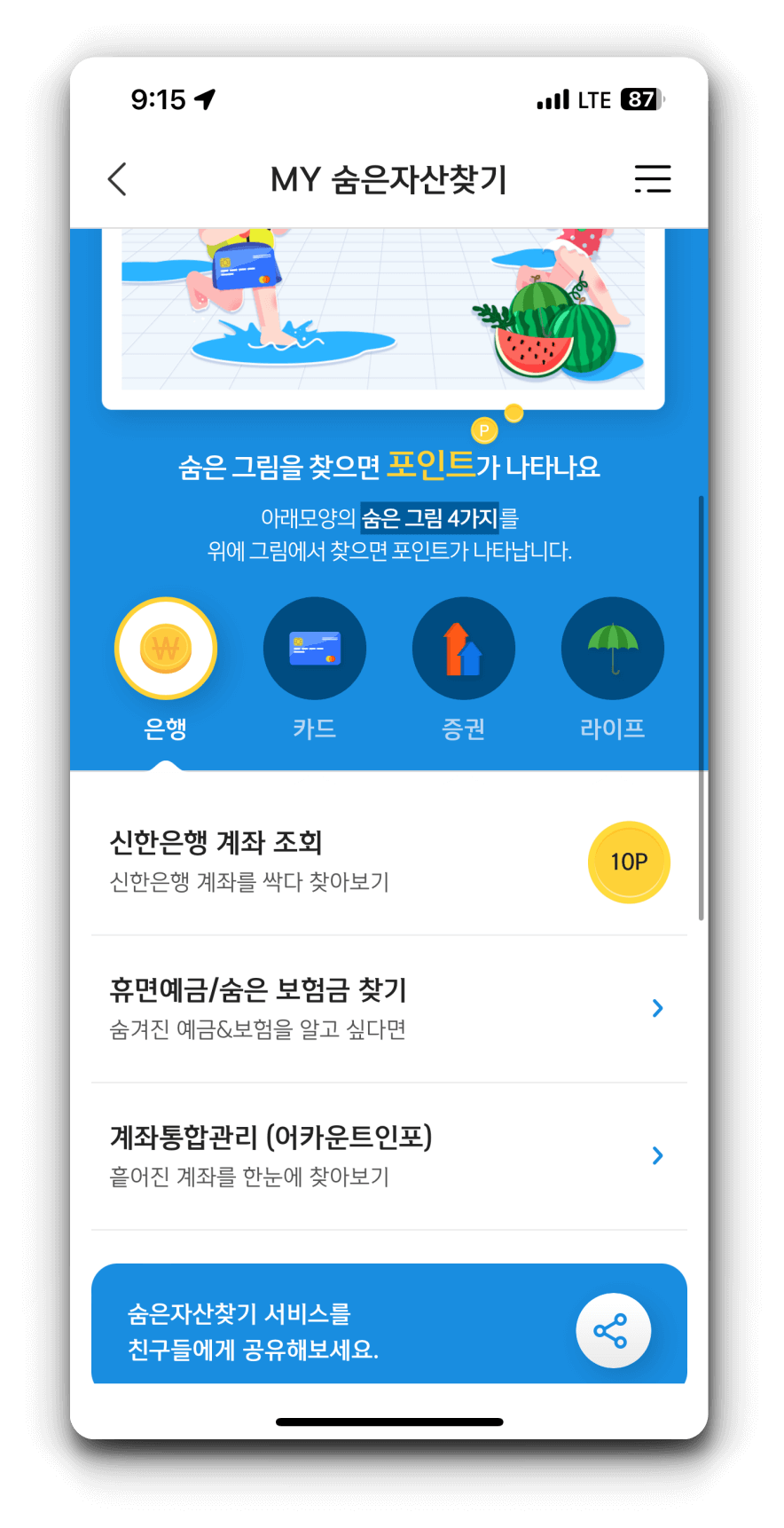Select the 은행 category

click(x=166, y=649)
